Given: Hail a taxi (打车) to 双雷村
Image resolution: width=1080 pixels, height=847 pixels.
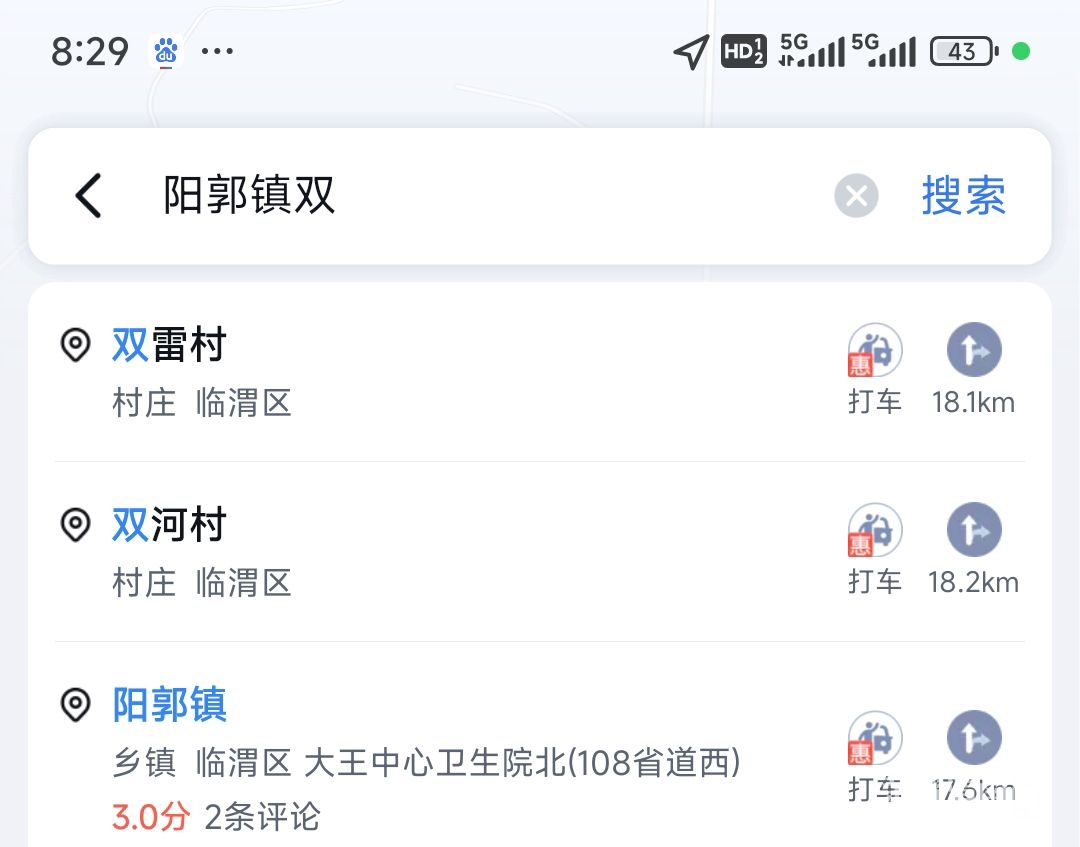Looking at the screenshot, I should pos(875,370).
